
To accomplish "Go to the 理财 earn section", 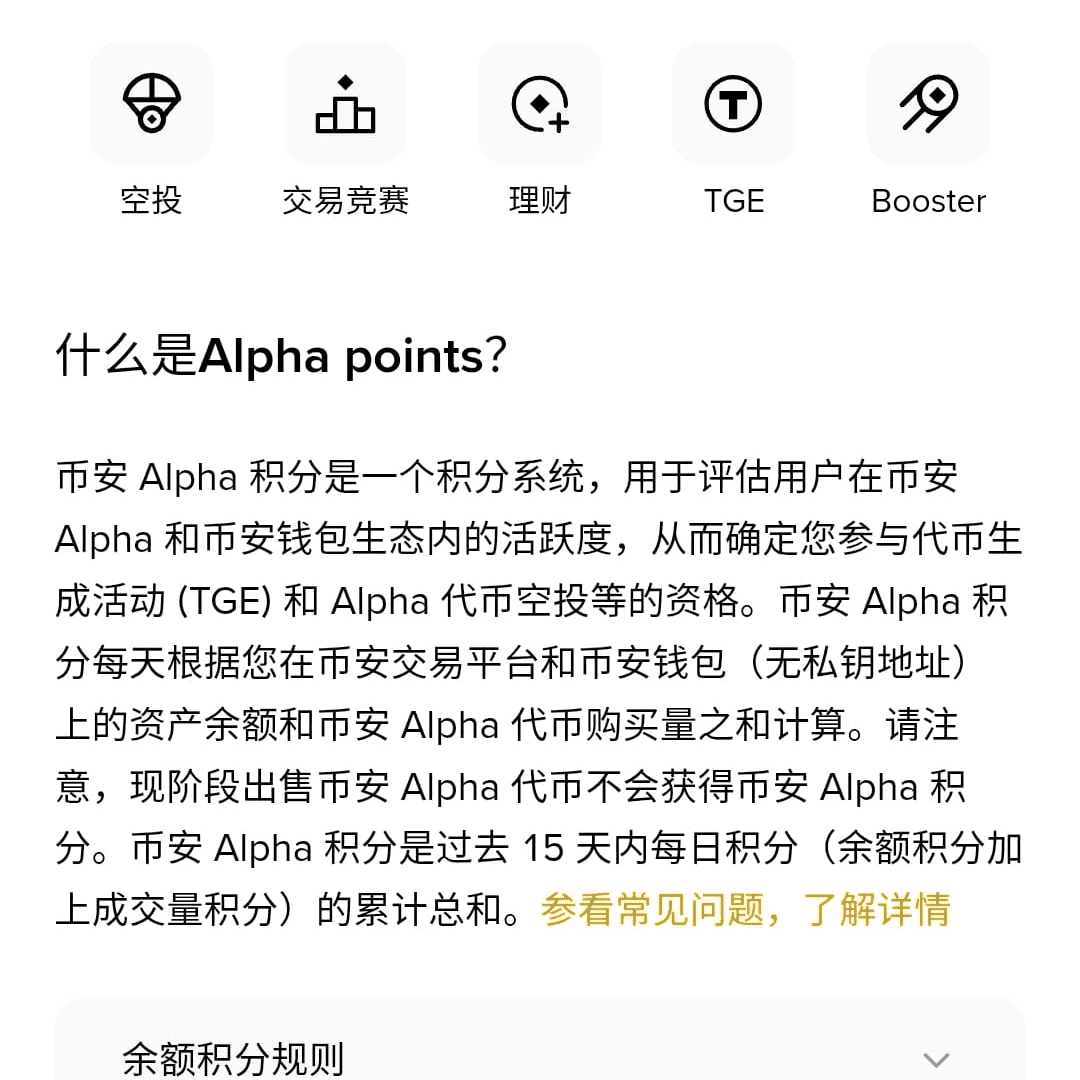I will pyautogui.click(x=539, y=105).
